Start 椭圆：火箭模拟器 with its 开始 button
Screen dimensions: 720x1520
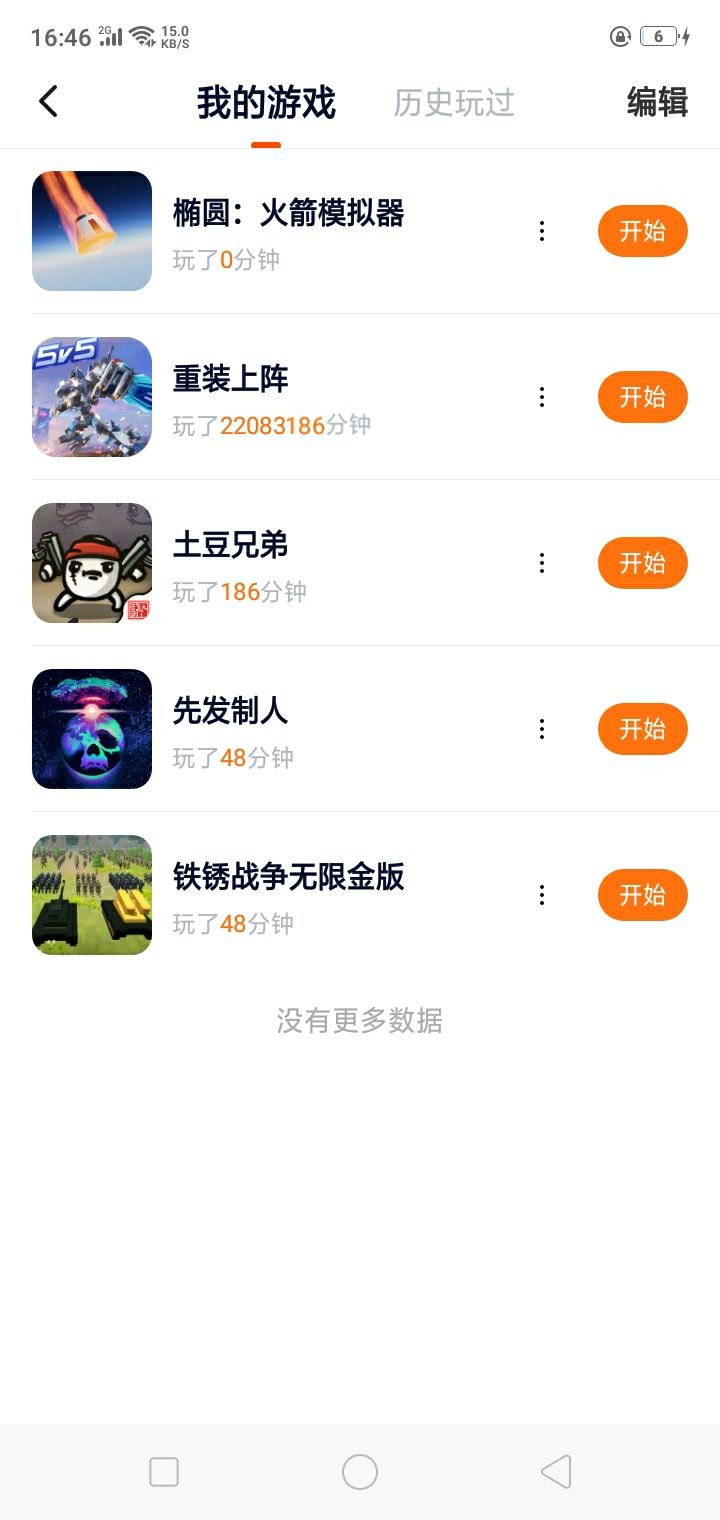[642, 231]
